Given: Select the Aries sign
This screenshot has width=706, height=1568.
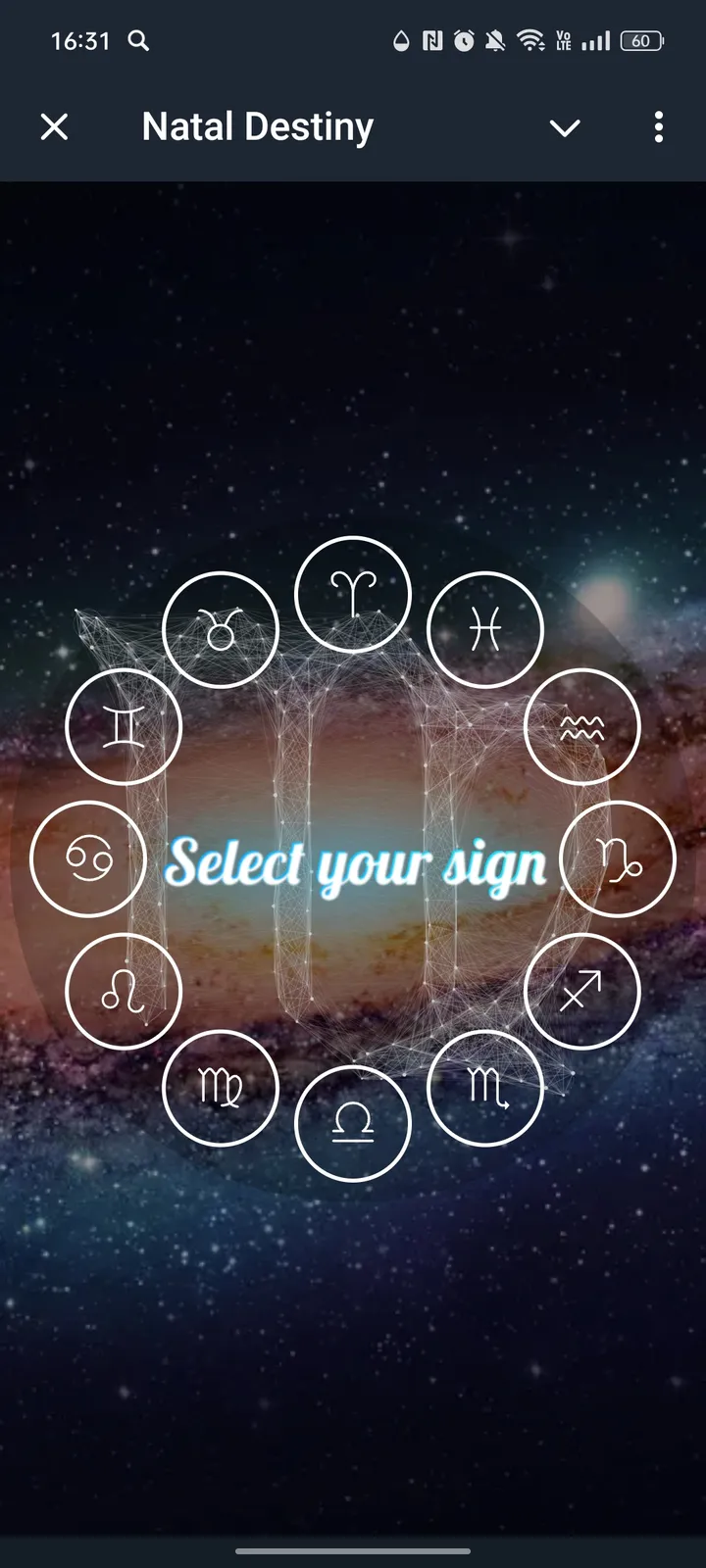Looking at the screenshot, I should [x=353, y=595].
